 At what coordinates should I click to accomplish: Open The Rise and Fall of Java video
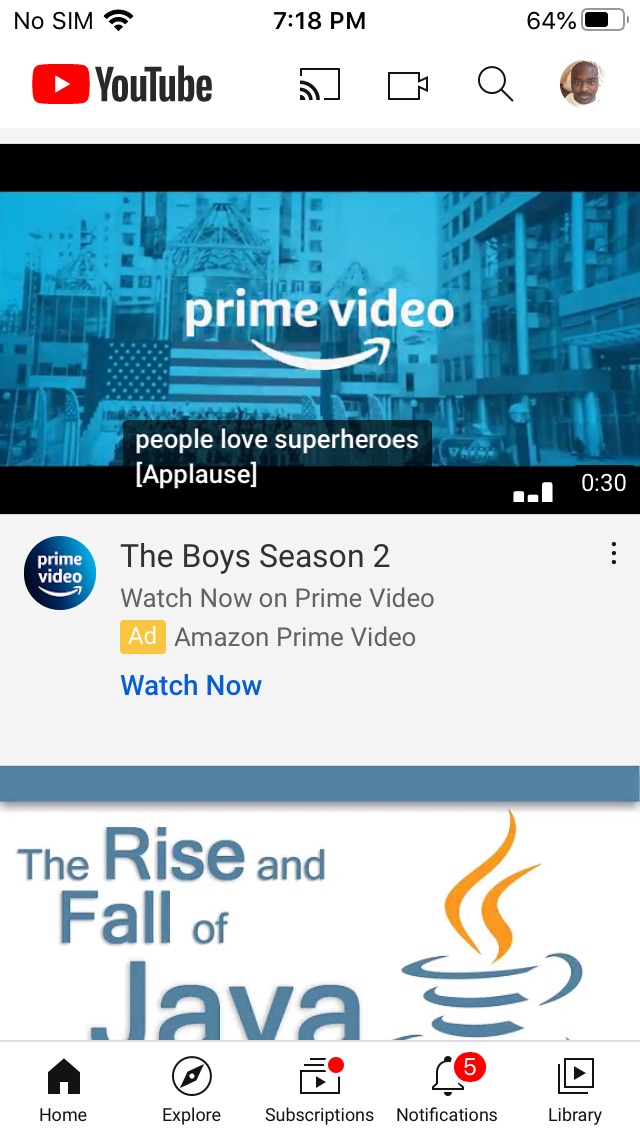click(x=320, y=920)
